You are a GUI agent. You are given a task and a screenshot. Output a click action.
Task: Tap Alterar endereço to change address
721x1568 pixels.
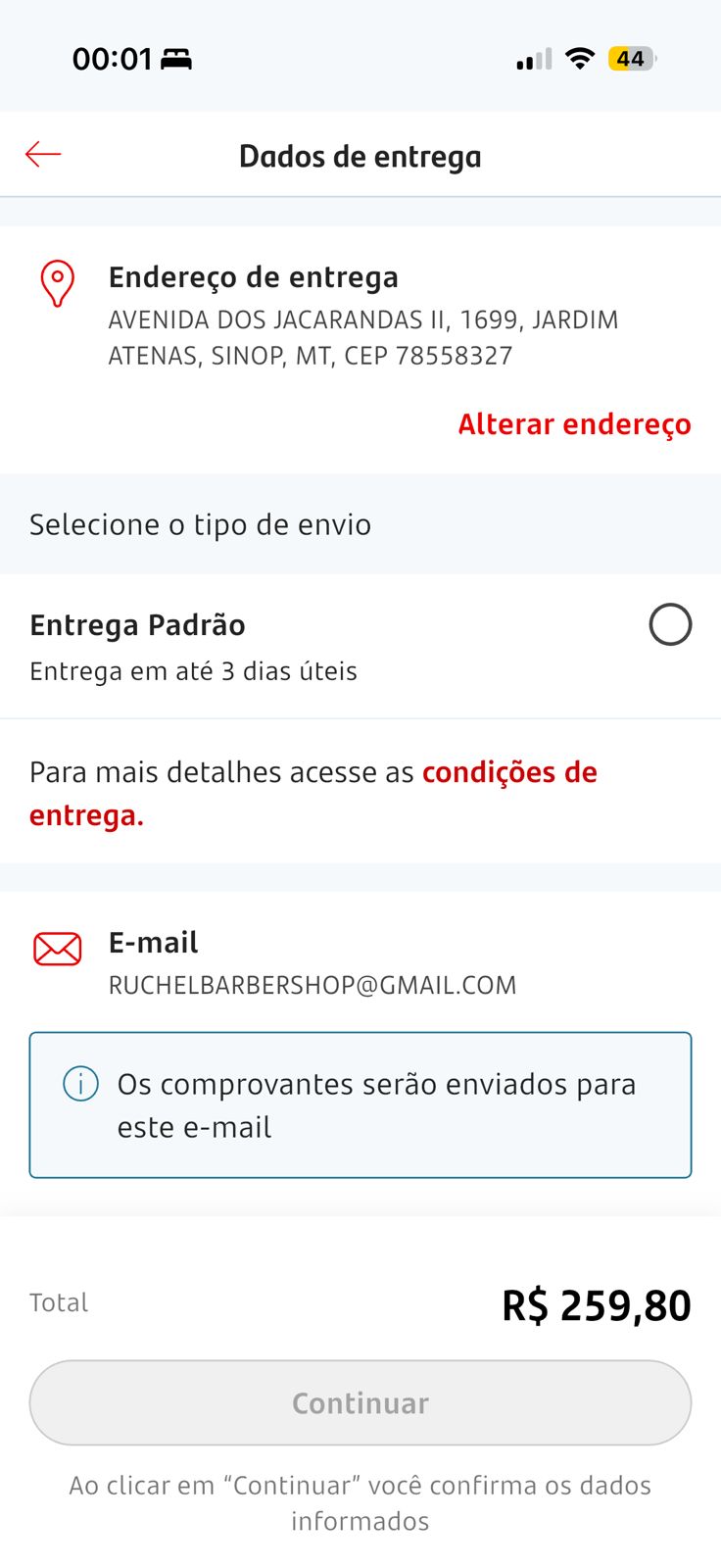574,424
